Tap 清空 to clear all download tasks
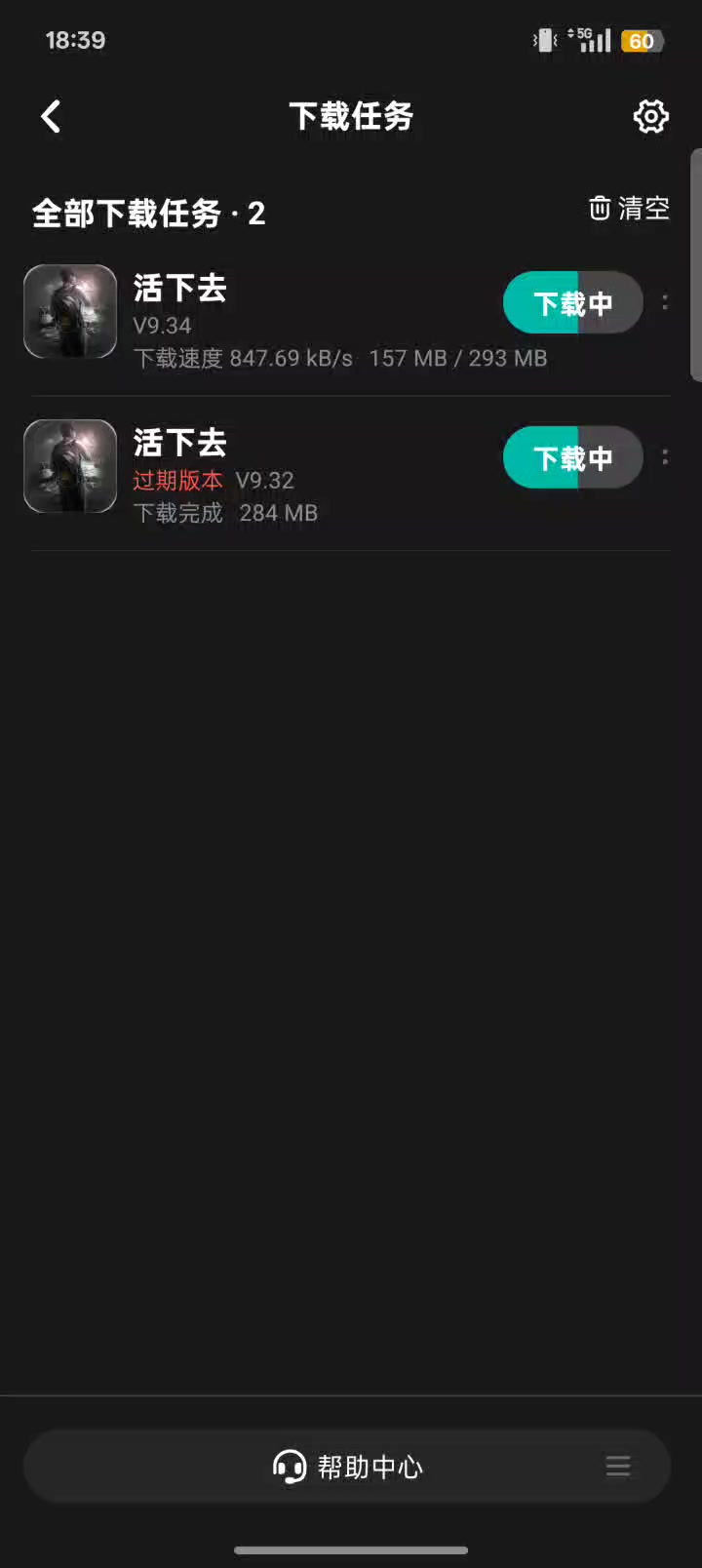This screenshot has width=702, height=1568. 630,209
